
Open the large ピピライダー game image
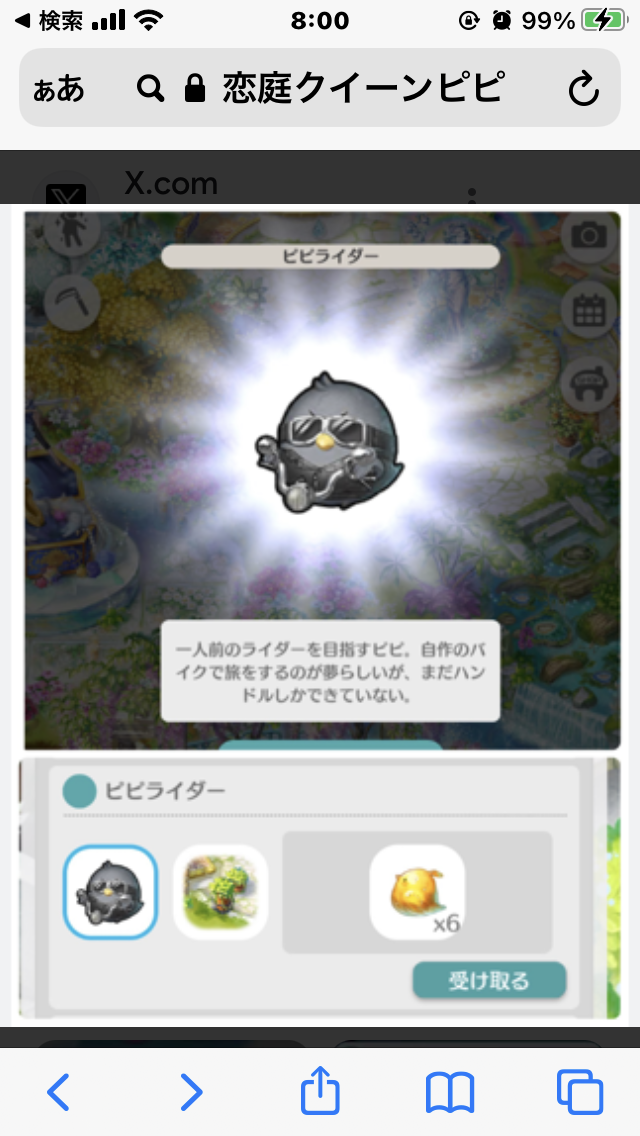323,480
